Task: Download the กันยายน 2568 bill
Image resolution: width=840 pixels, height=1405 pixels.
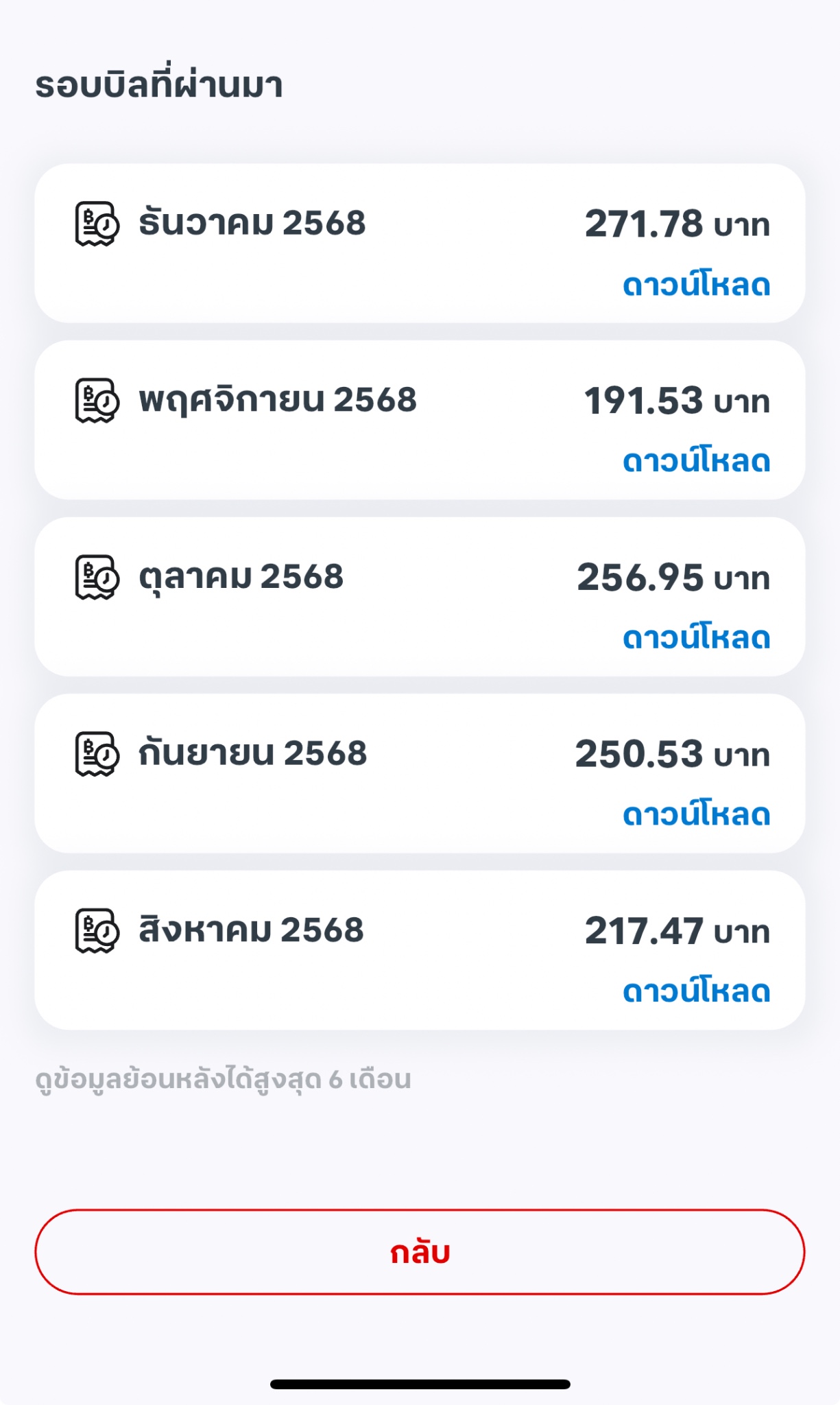Action: pos(696,814)
